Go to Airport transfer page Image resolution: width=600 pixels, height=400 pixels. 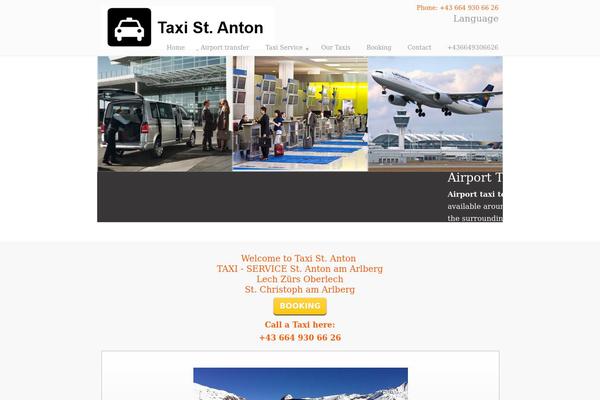(x=224, y=48)
